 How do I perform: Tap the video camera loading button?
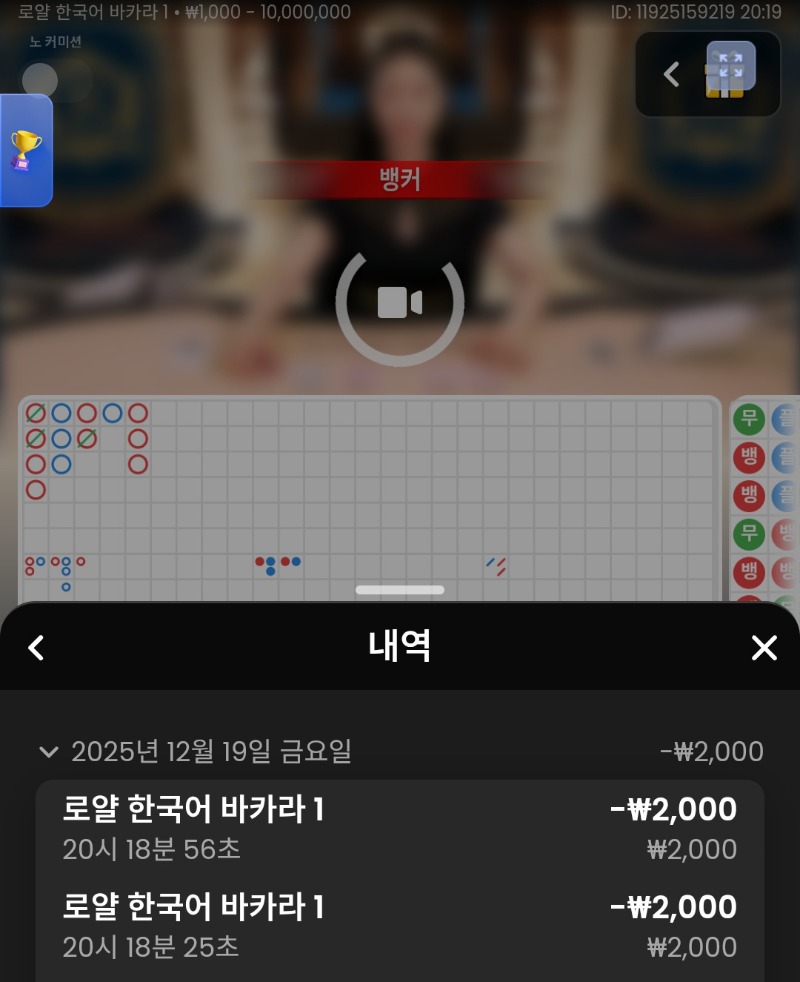pos(400,302)
